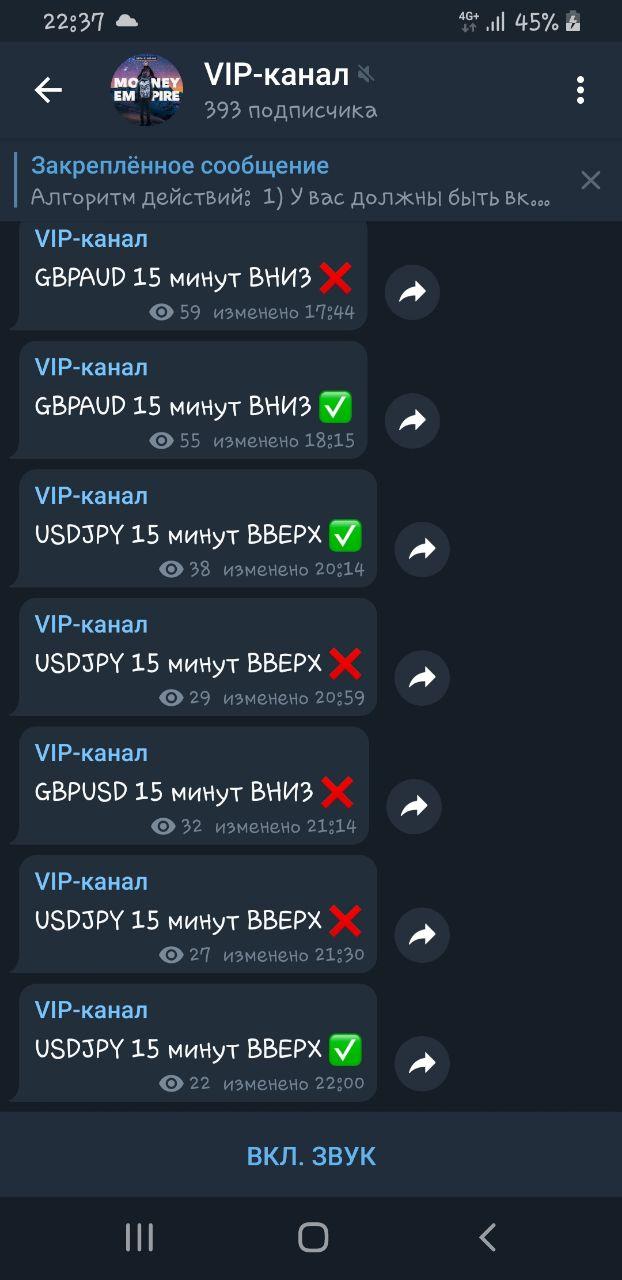This screenshot has width=622, height=1280.
Task: Open the three-dot overflow menu
Action: [580, 90]
